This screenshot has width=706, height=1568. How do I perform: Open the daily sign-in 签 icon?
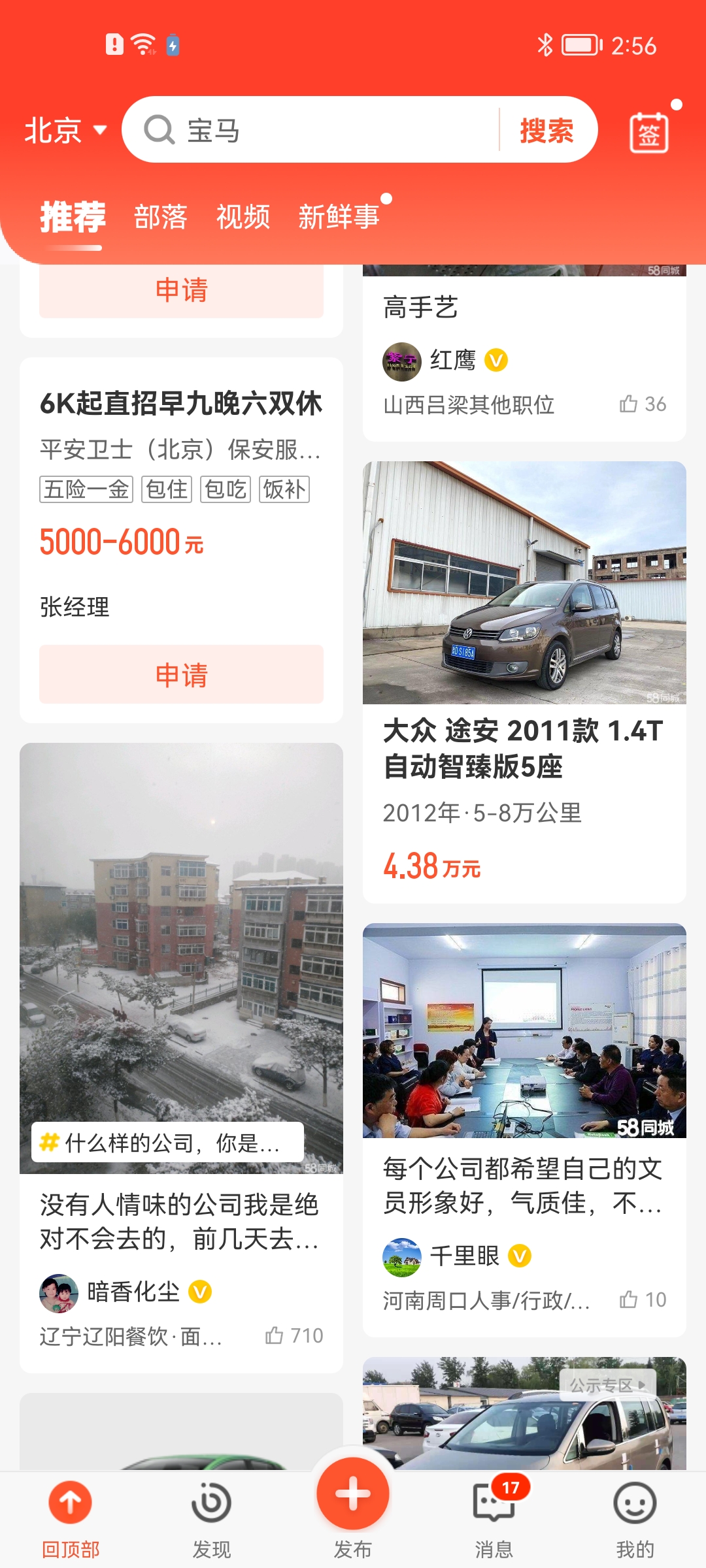[648, 133]
